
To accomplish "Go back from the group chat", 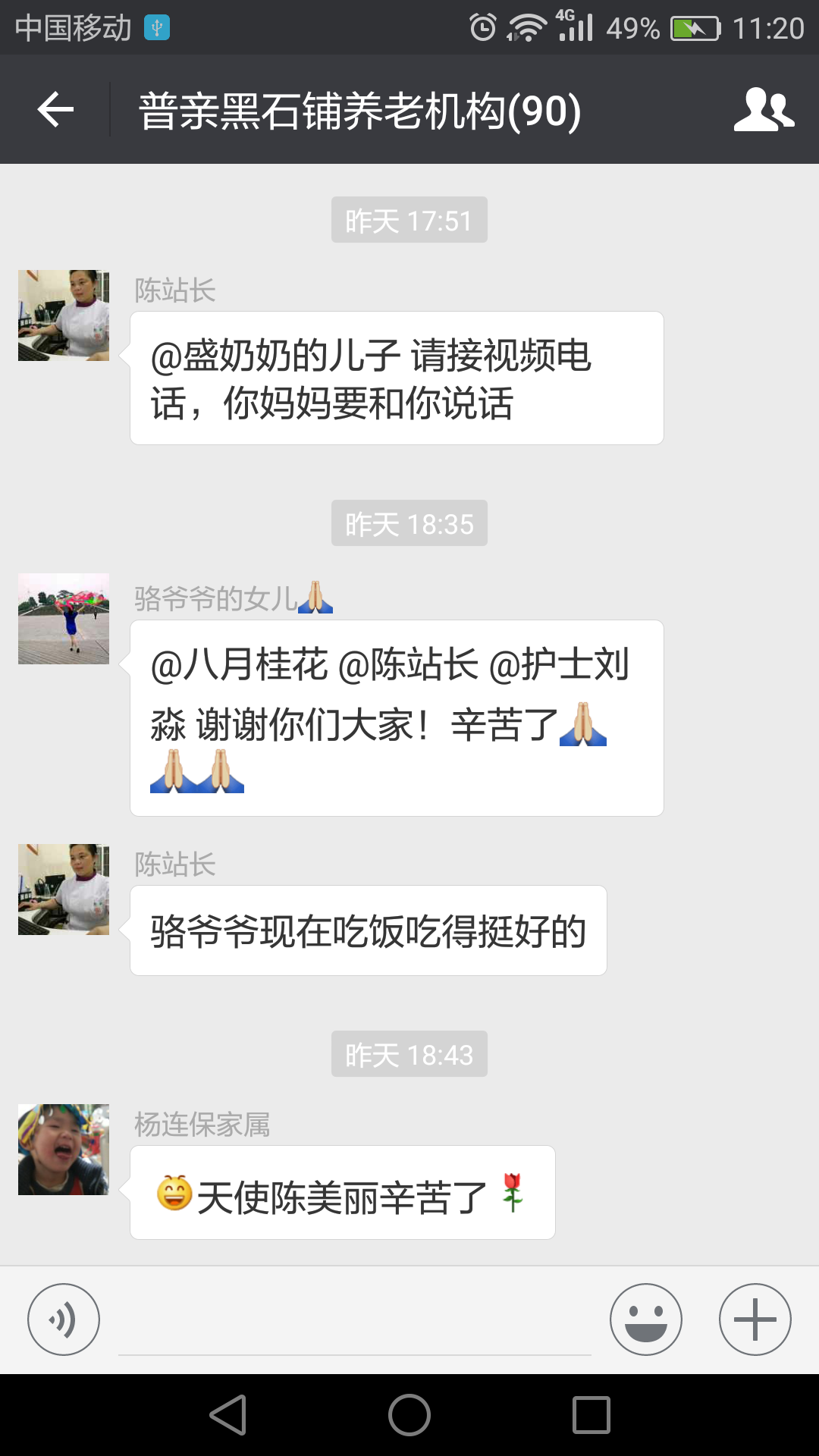I will [x=55, y=110].
